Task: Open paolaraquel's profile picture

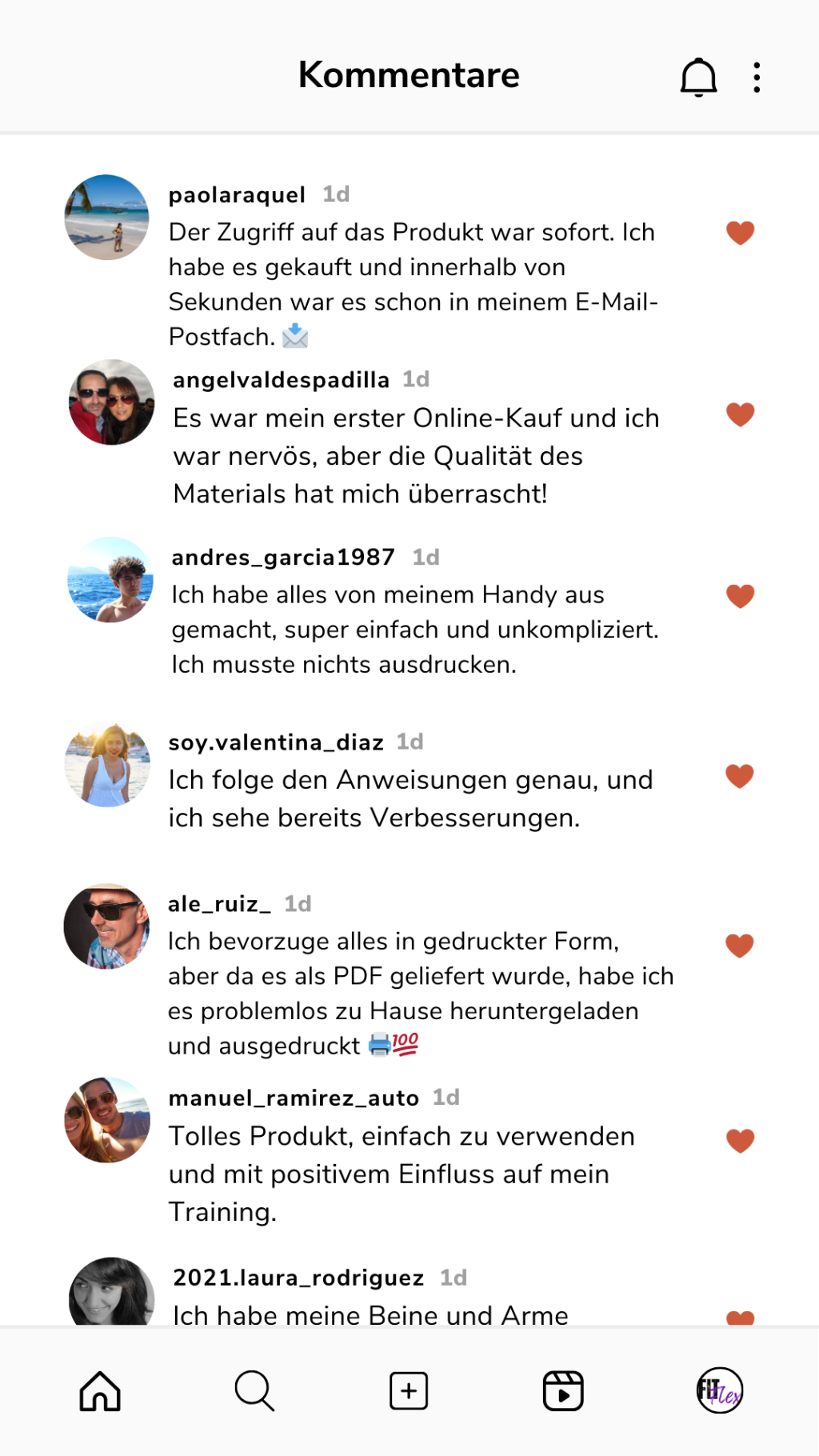Action: point(106,218)
